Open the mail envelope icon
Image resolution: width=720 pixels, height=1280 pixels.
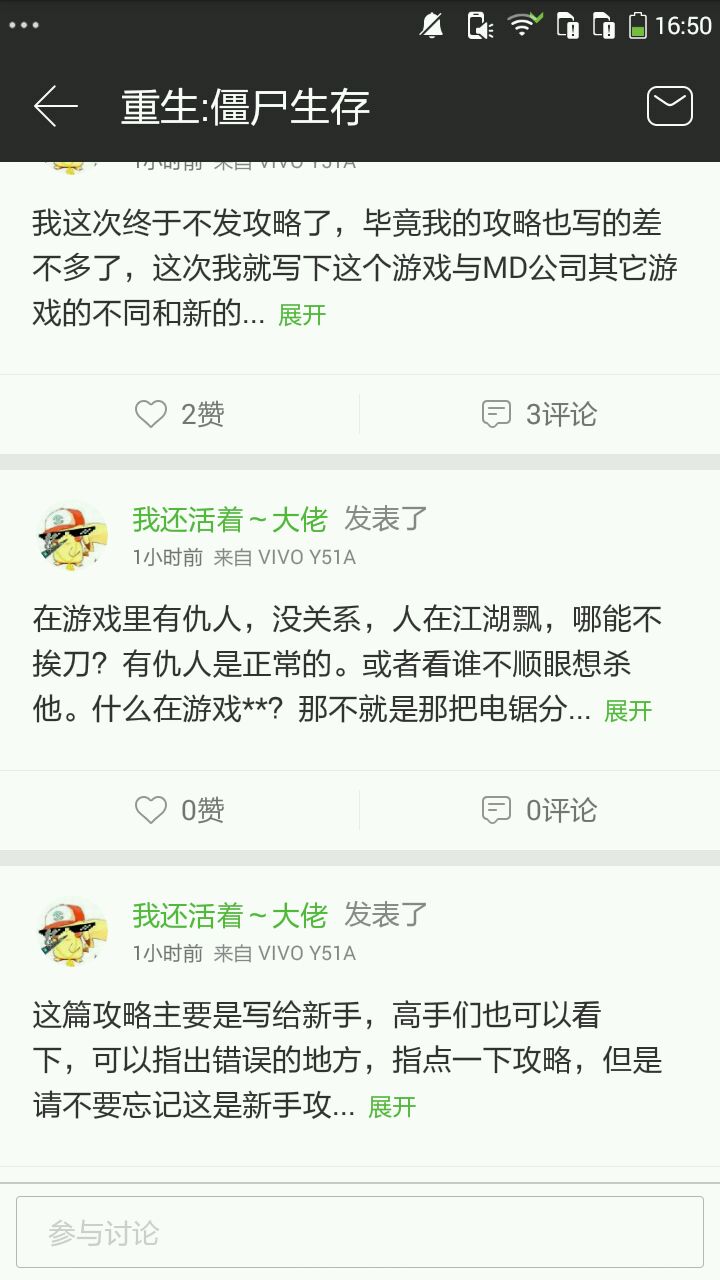[669, 106]
